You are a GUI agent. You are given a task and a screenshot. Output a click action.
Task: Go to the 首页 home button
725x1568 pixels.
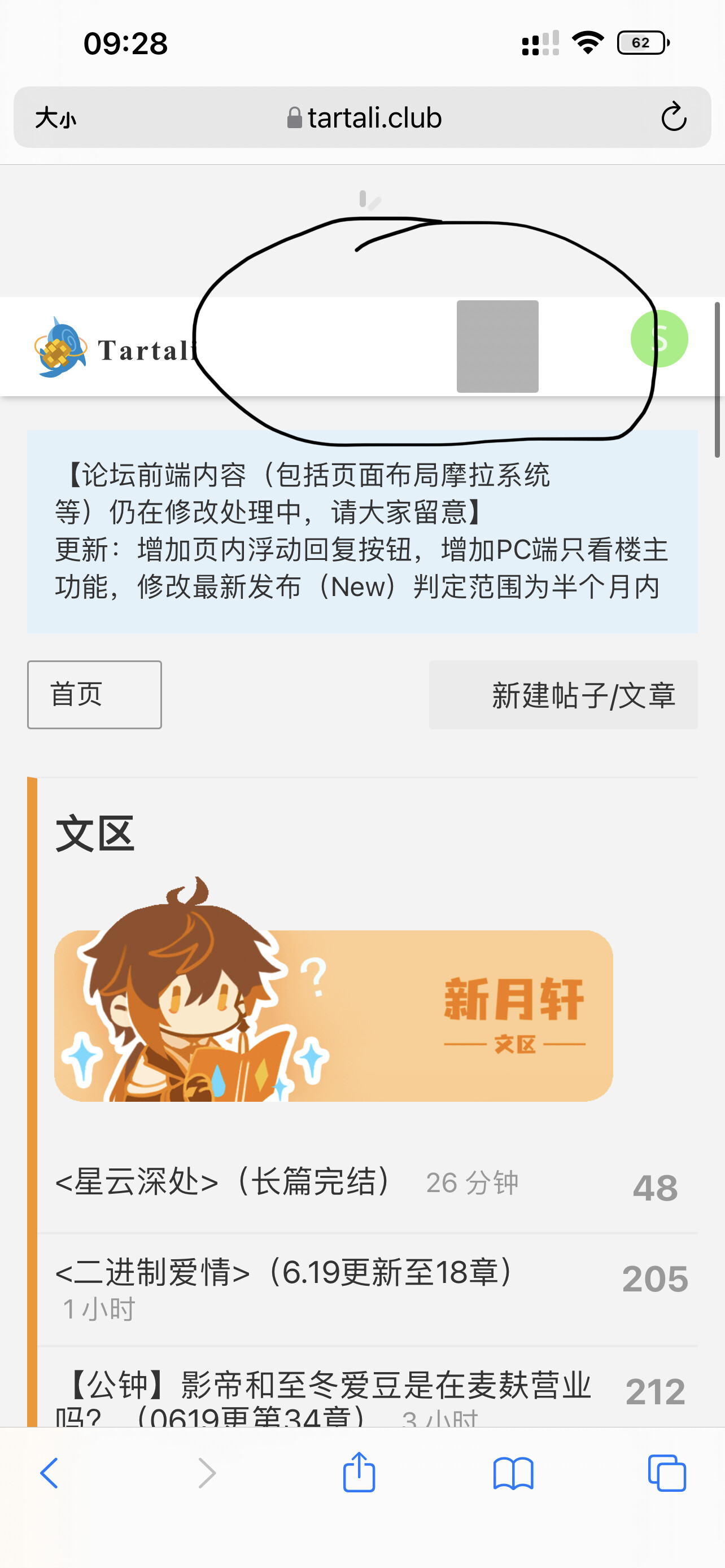tap(94, 694)
